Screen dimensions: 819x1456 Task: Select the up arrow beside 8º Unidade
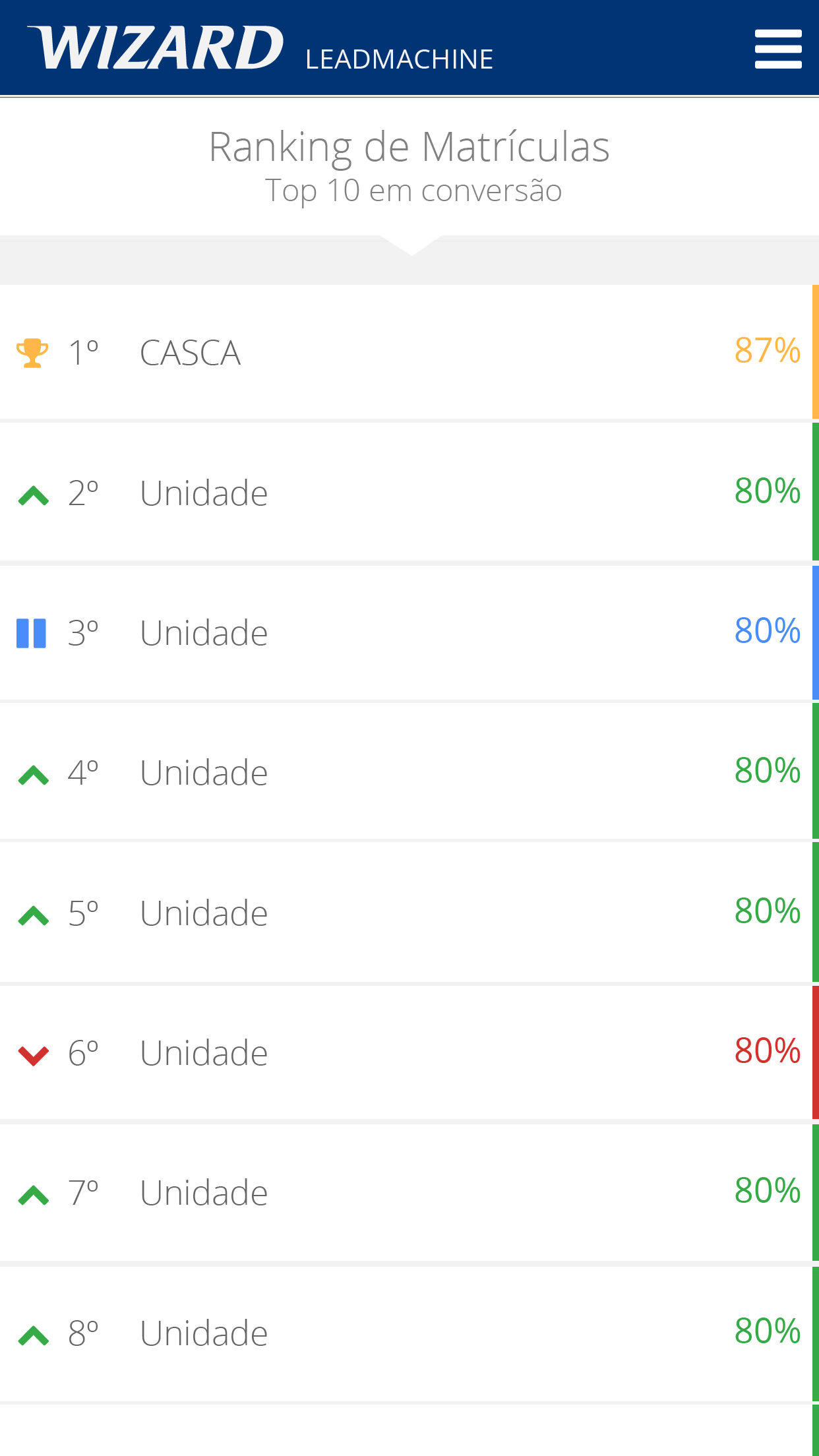[32, 1333]
